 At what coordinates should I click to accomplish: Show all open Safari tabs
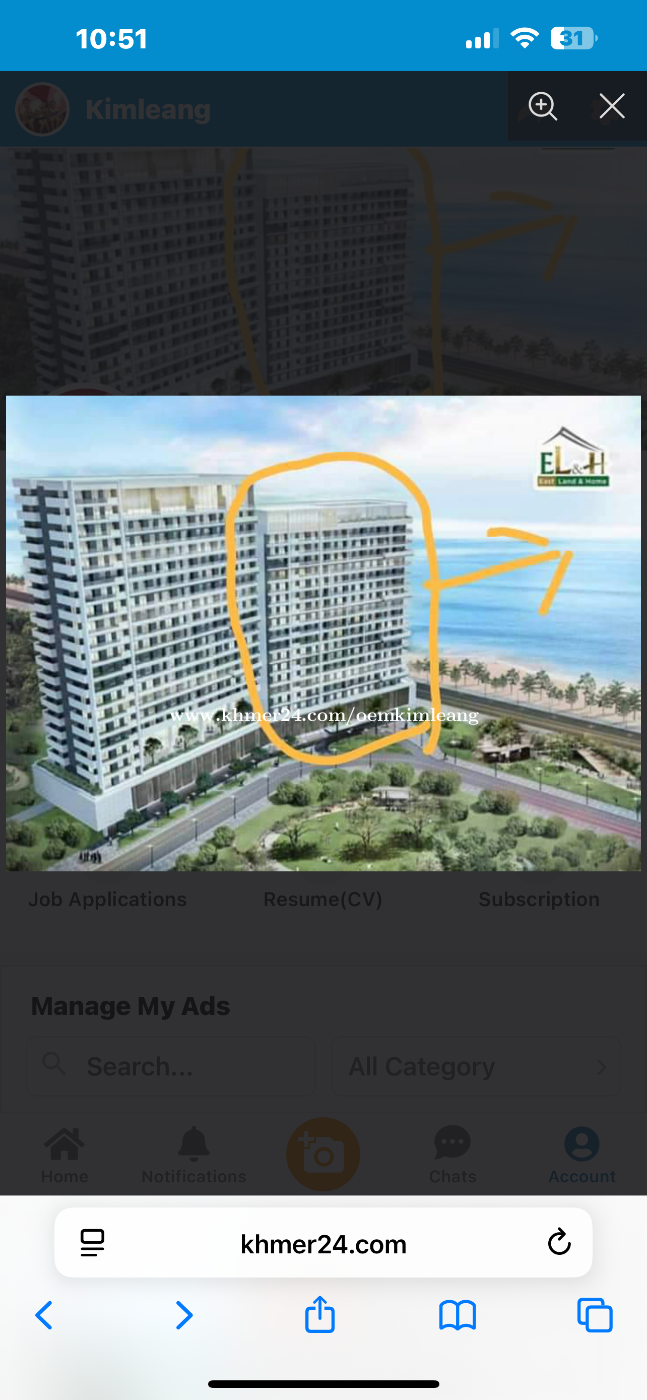[595, 1315]
